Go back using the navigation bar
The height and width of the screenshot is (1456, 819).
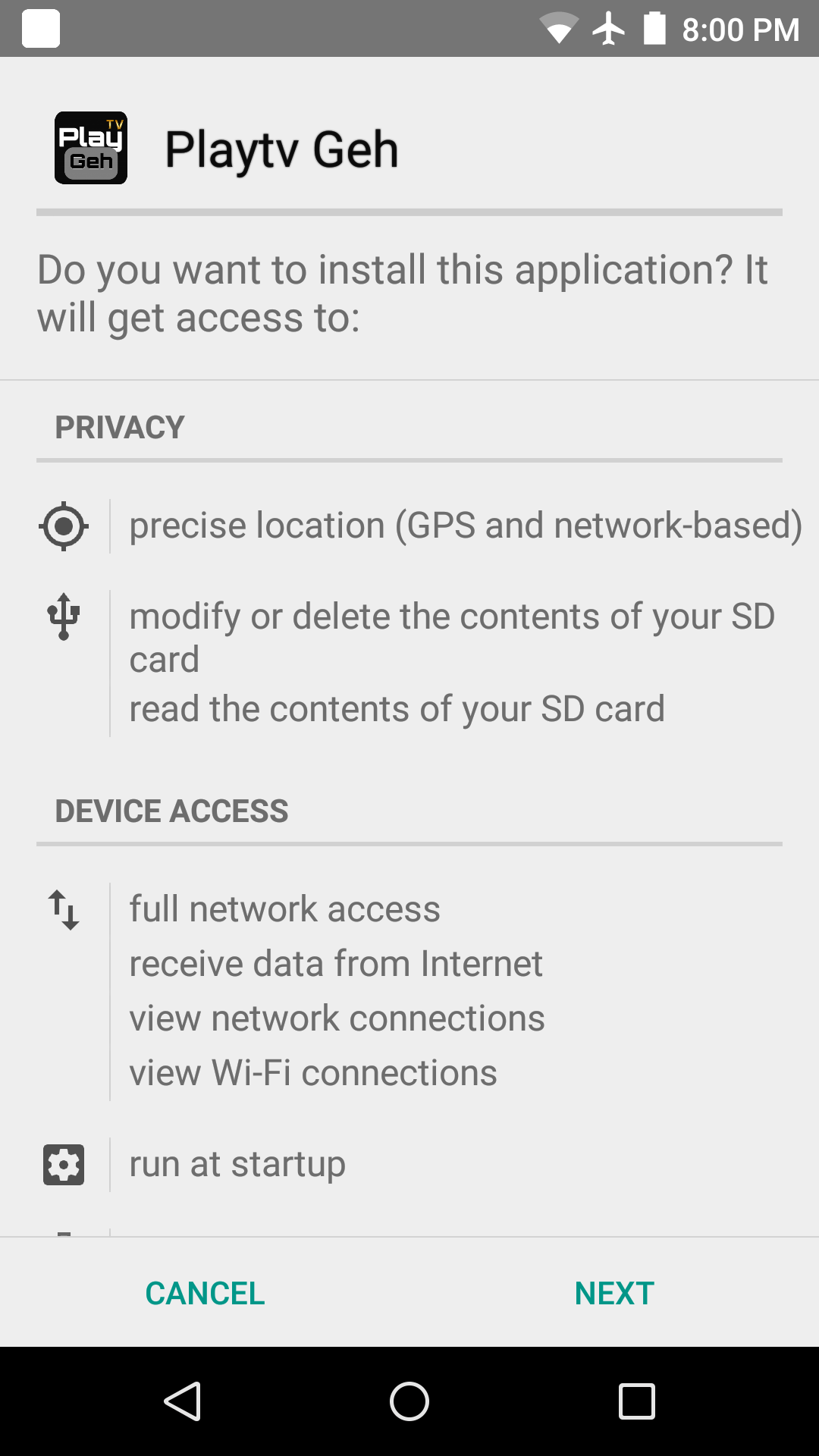(182, 1401)
